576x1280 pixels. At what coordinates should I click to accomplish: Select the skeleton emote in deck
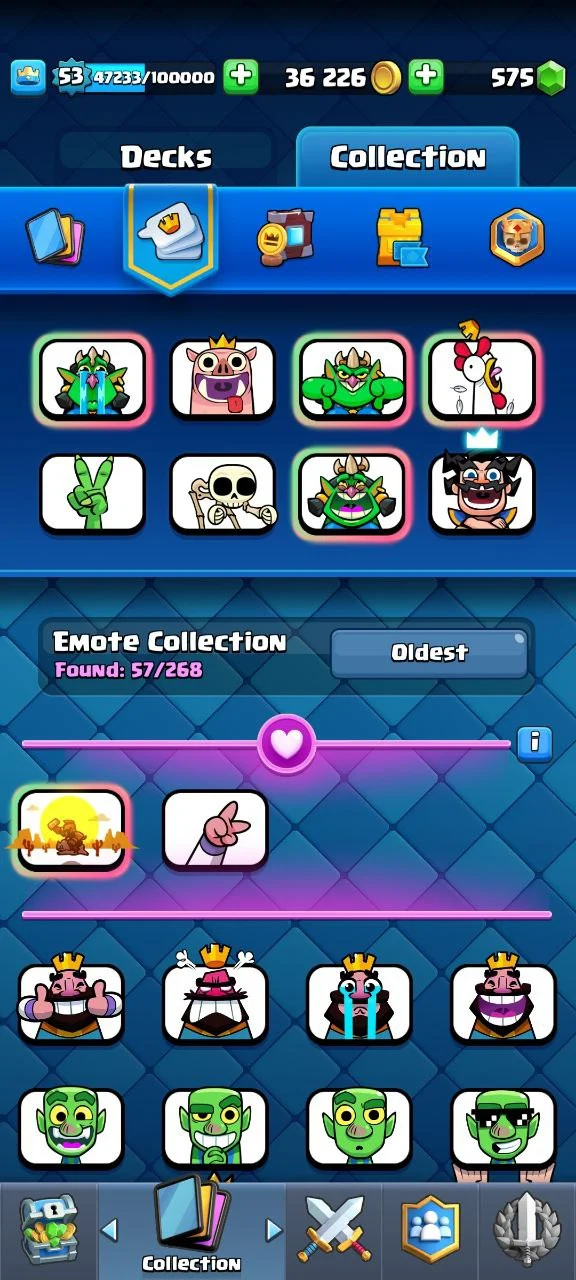coord(222,494)
